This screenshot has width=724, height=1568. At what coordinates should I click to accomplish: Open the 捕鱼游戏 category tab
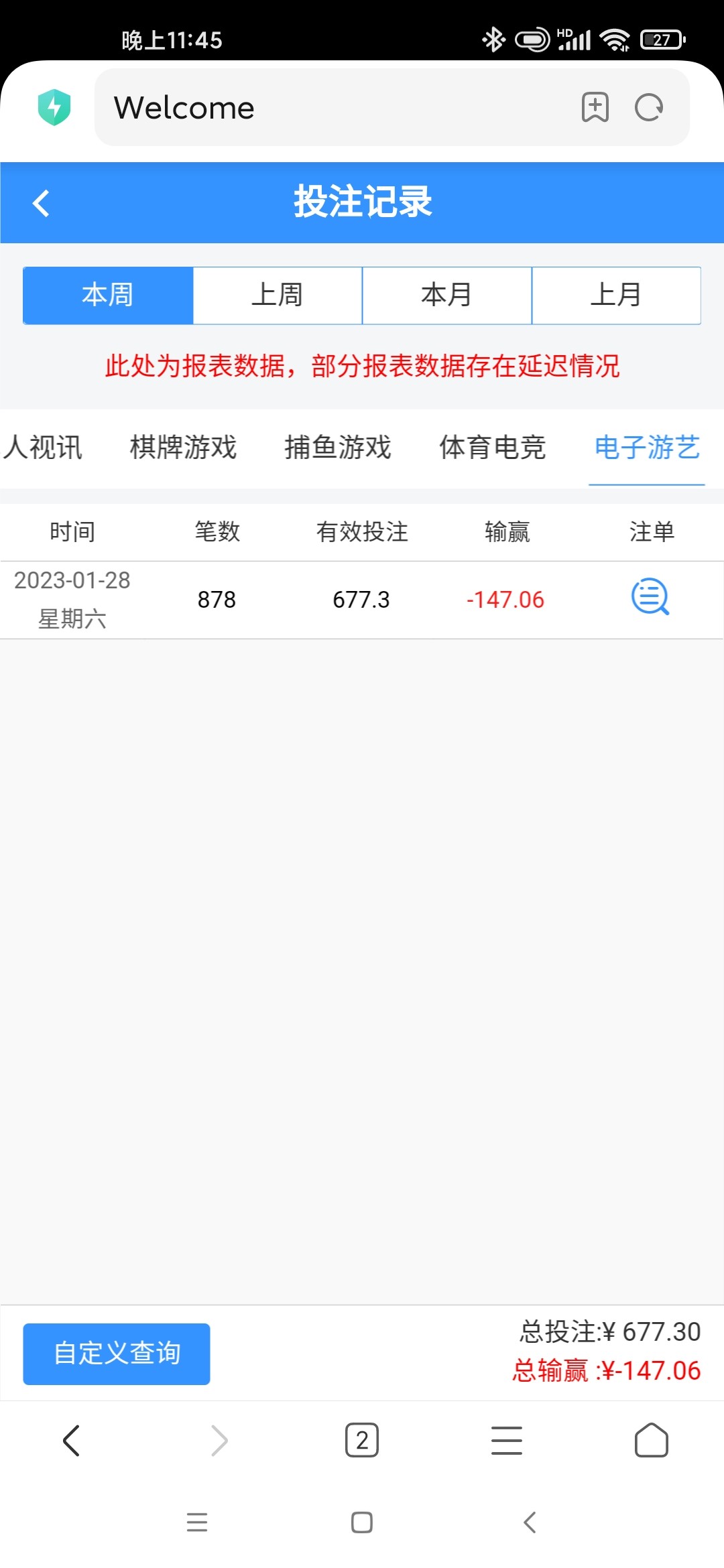339,448
